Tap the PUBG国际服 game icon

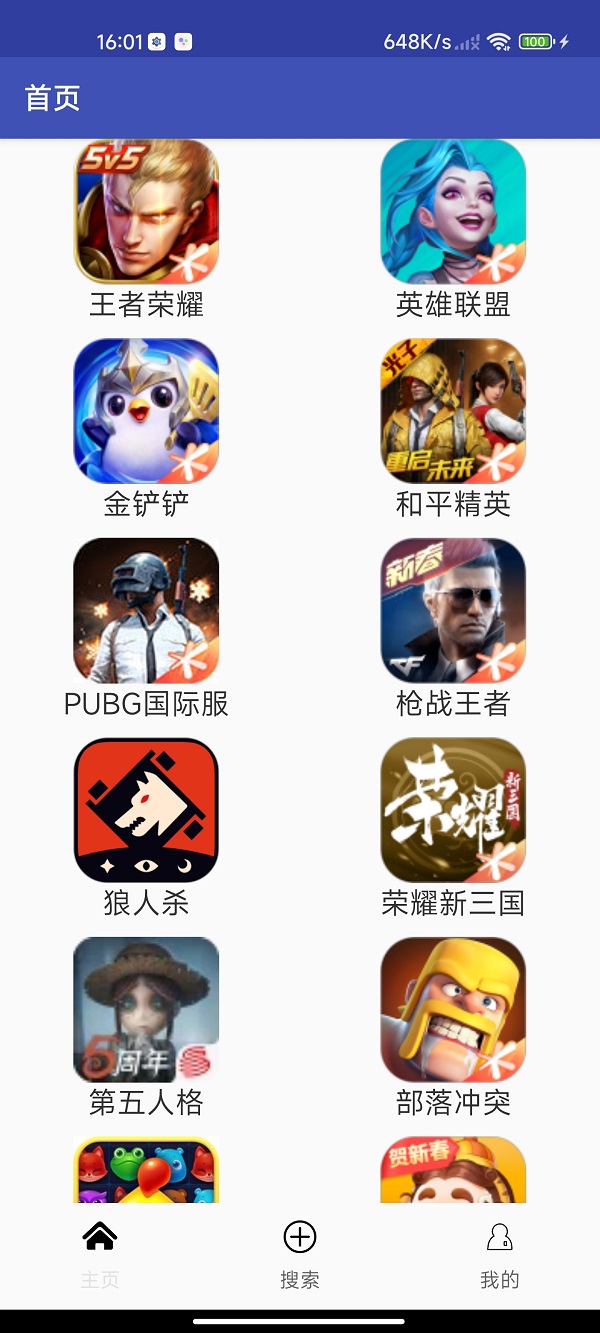[146, 610]
